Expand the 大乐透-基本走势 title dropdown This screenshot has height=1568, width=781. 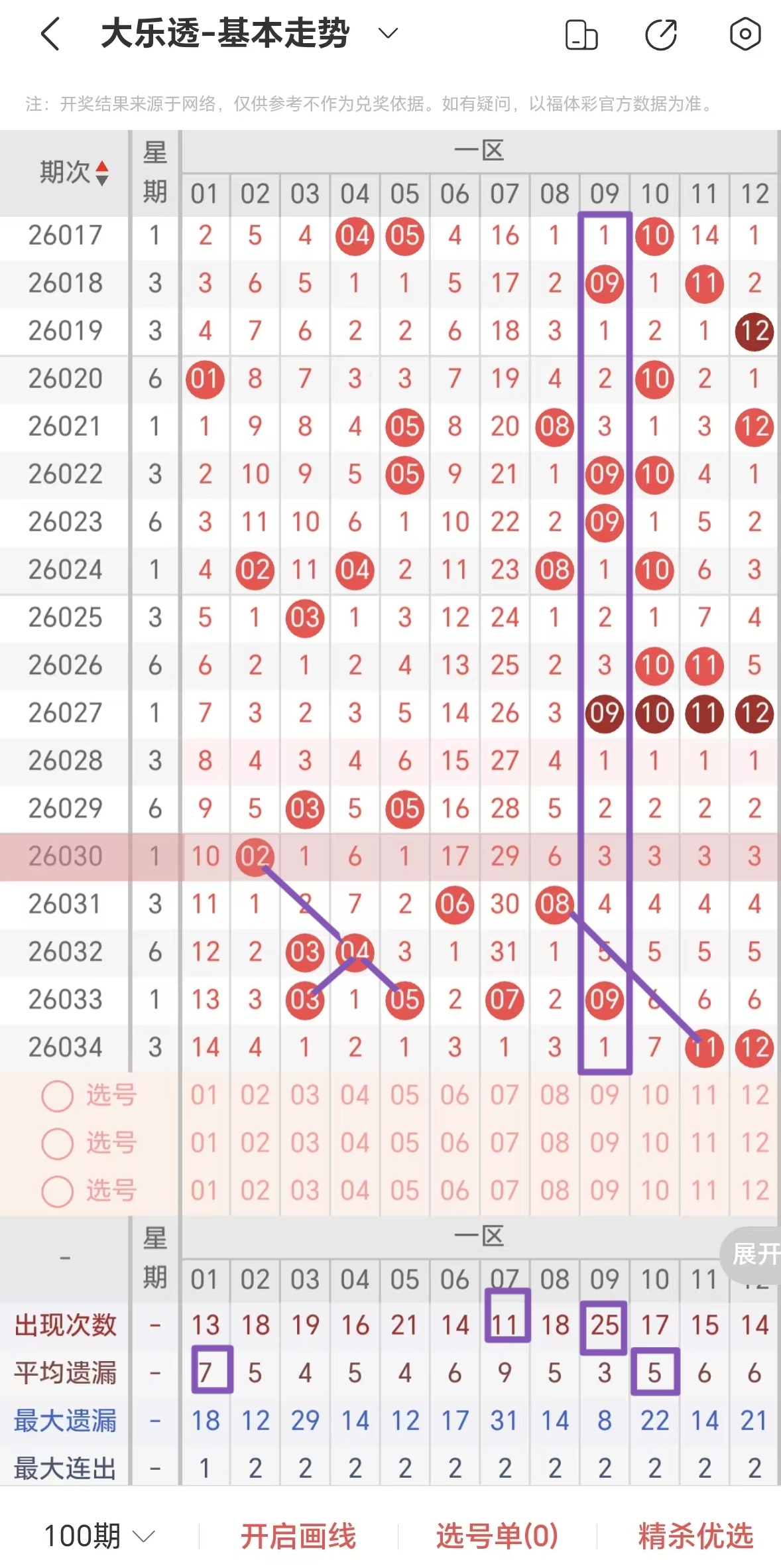click(388, 33)
